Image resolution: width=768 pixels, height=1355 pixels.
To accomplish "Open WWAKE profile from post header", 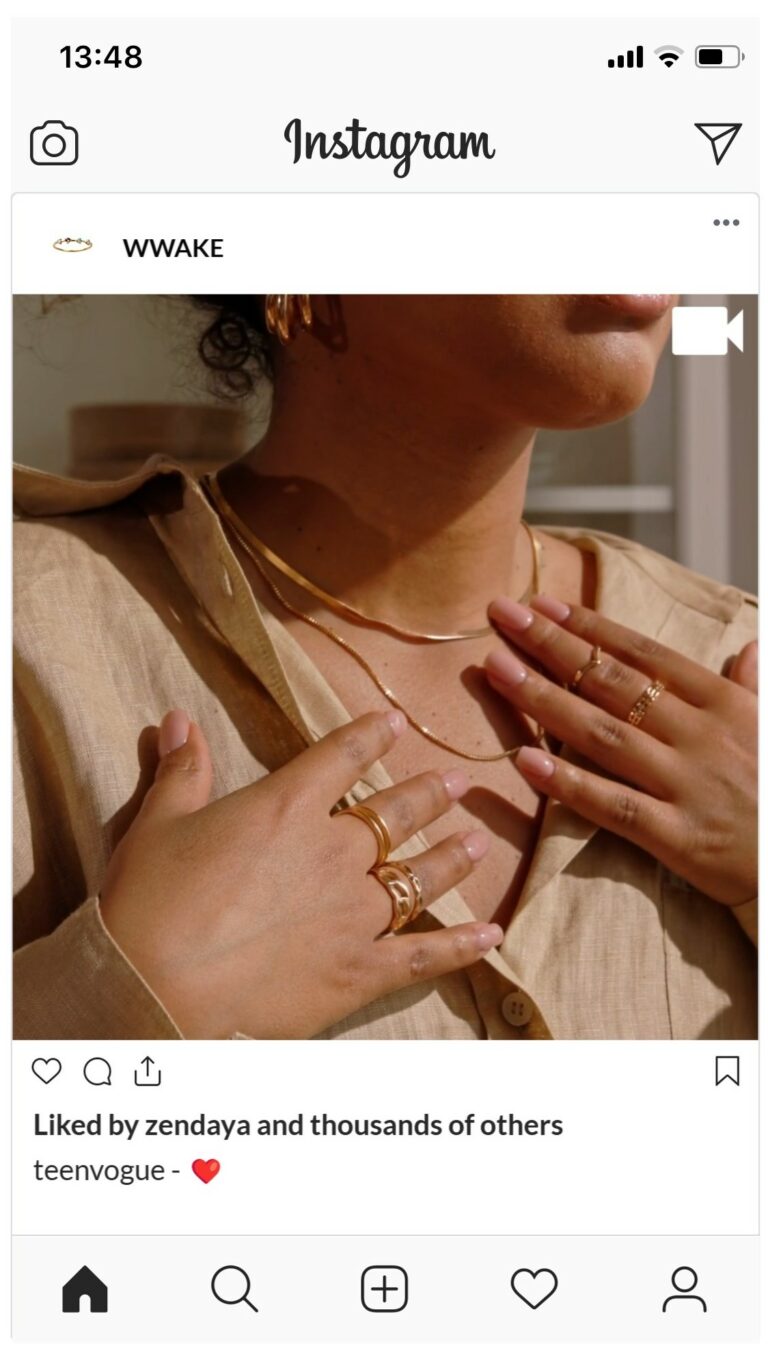I will point(172,248).
